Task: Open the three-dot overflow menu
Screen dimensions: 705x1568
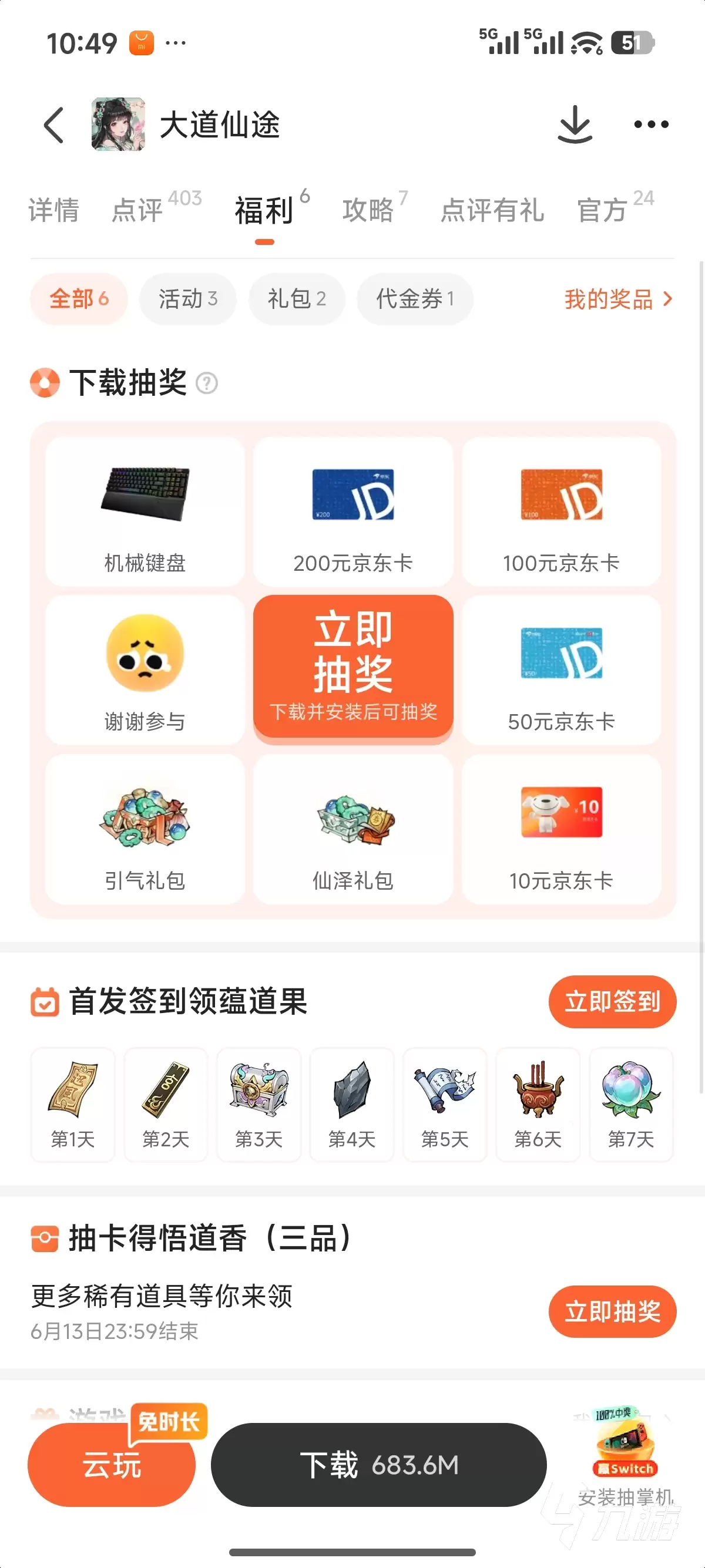Action: tap(651, 125)
